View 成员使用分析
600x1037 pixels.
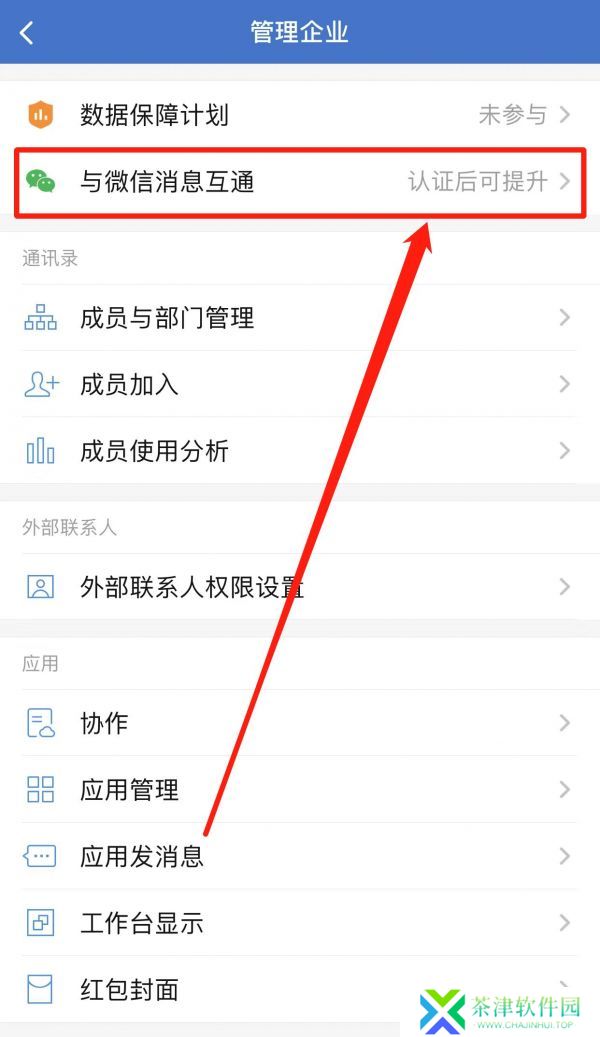coord(300,451)
